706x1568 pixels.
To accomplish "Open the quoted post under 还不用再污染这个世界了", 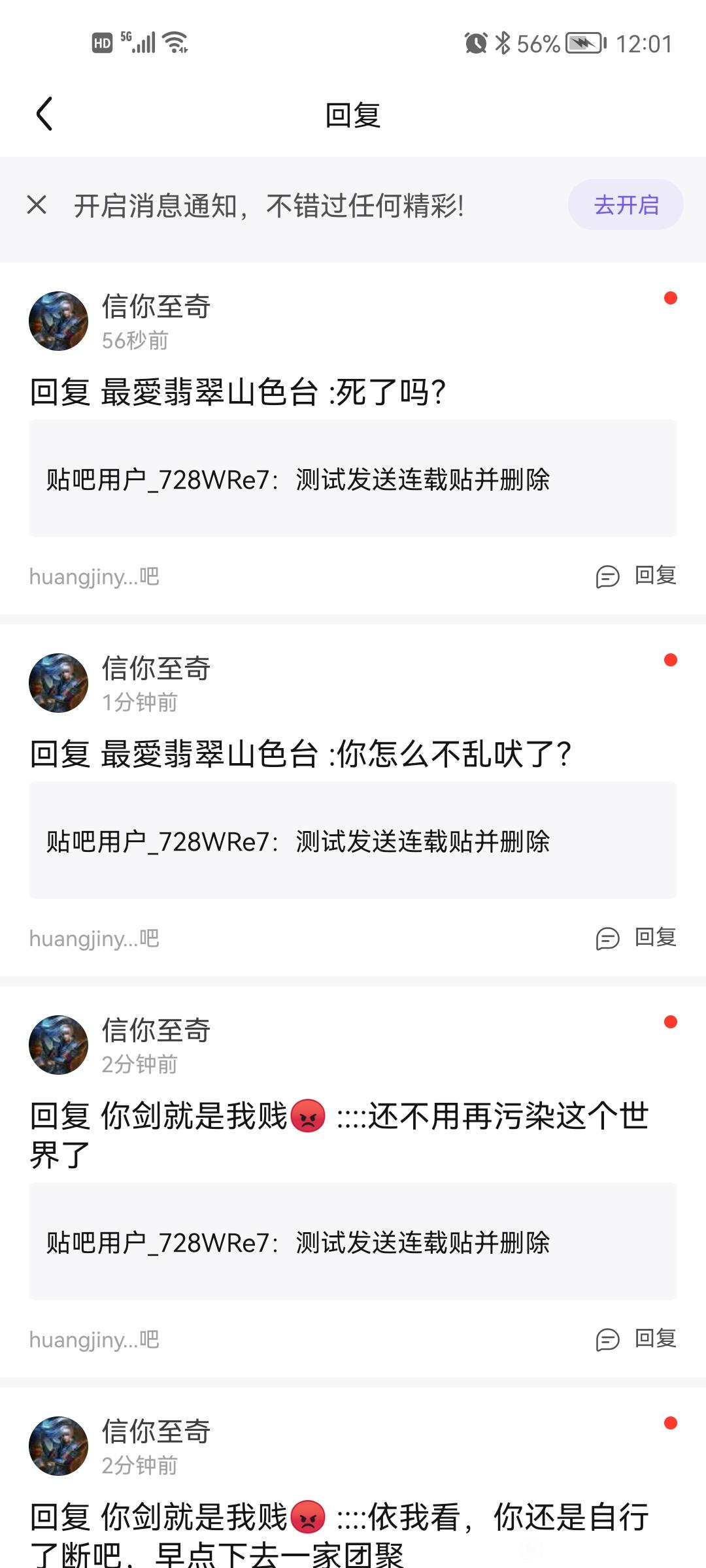I will [353, 1242].
